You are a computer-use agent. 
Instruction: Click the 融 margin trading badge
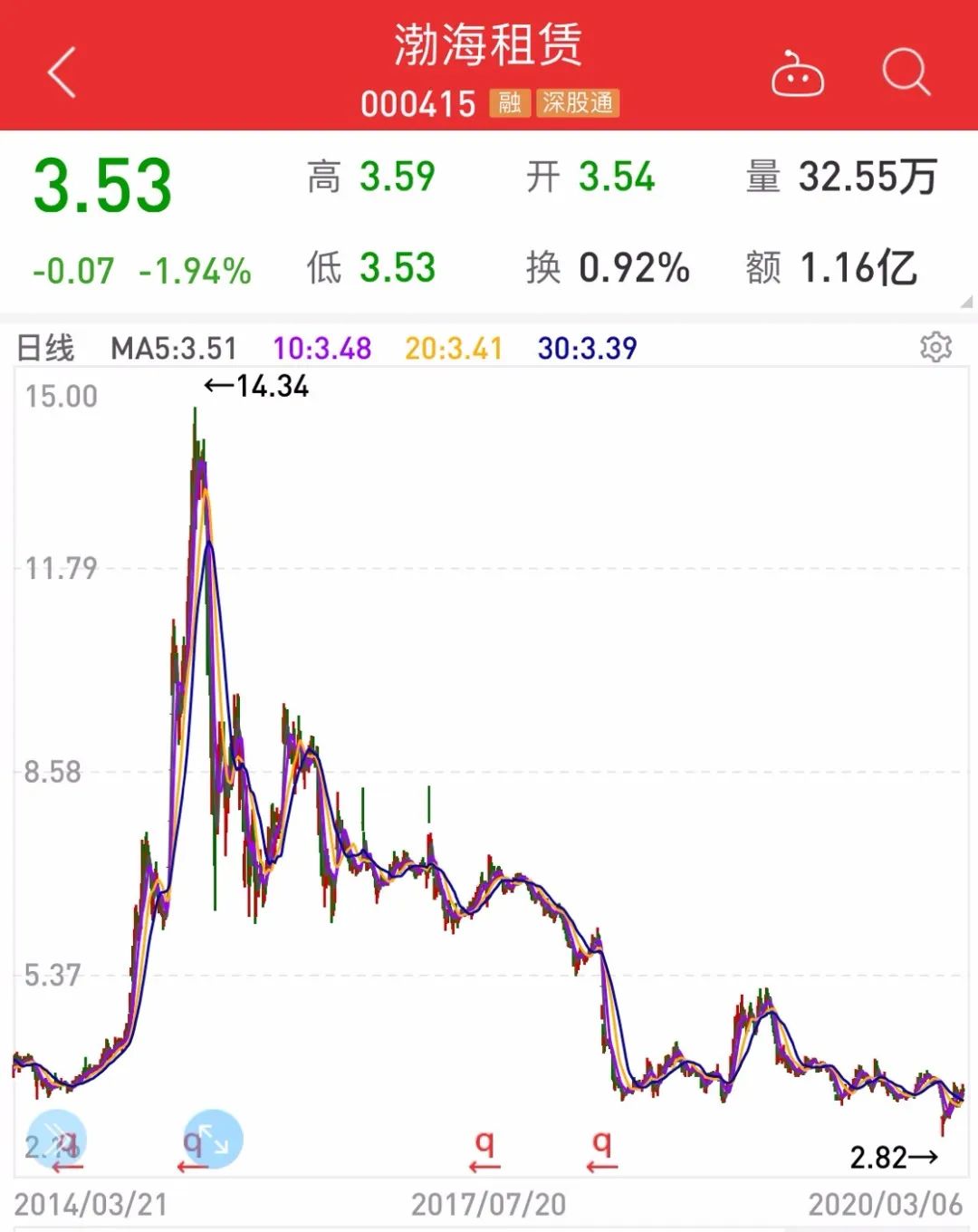(x=509, y=105)
